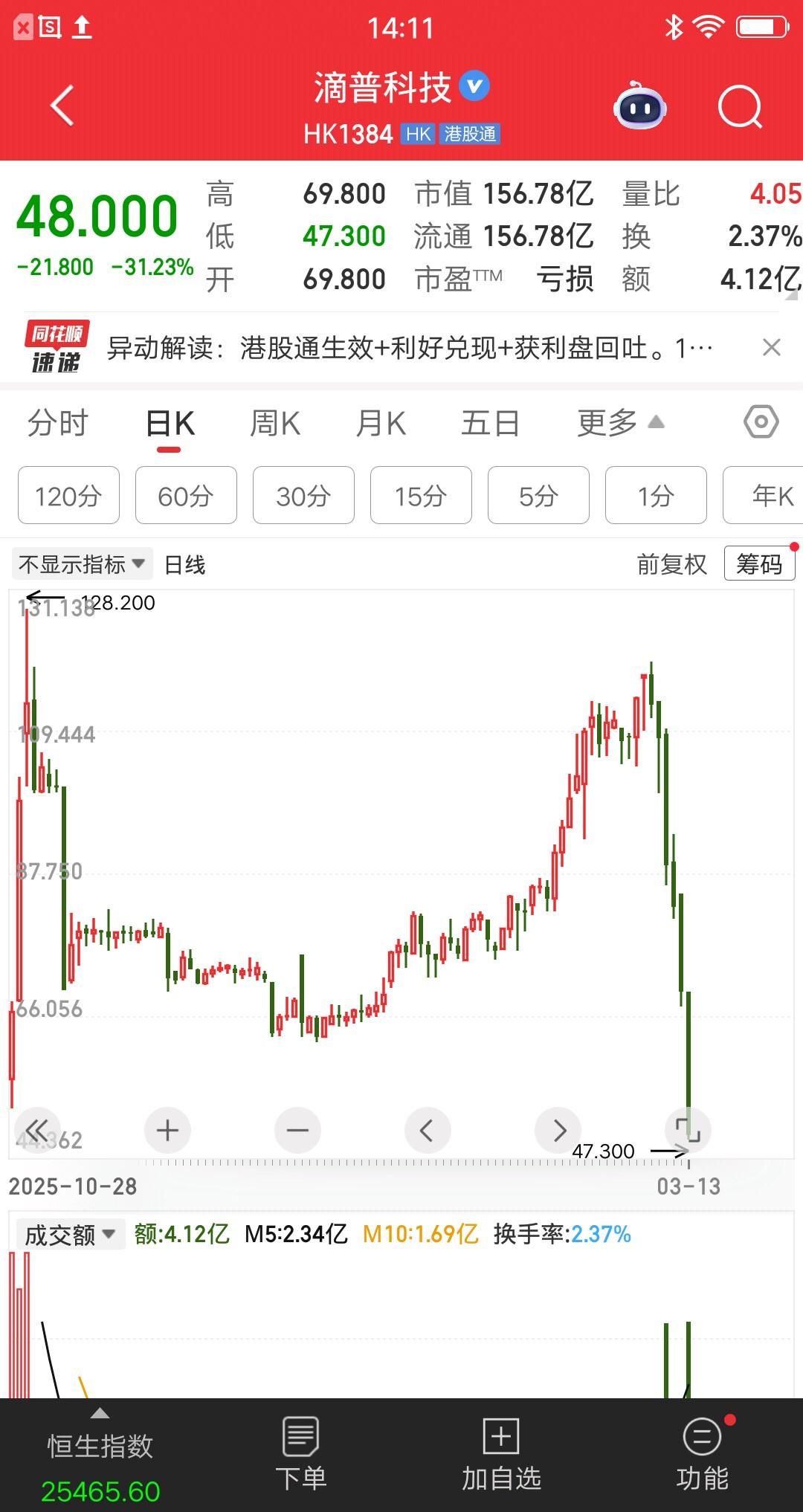Expand chart to fullscreen via corner icon
The height and width of the screenshot is (1512, 803).
[688, 1130]
